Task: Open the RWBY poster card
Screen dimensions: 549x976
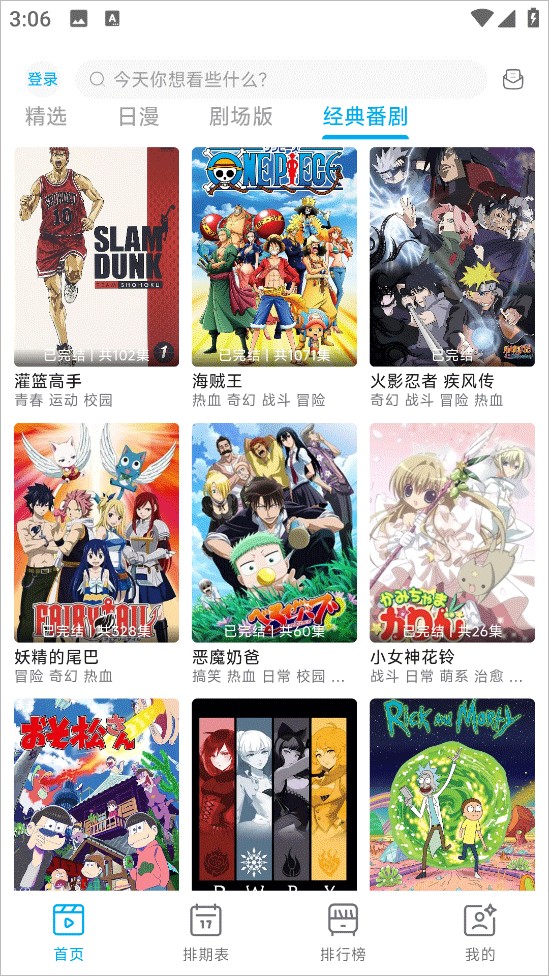Action: [x=274, y=794]
